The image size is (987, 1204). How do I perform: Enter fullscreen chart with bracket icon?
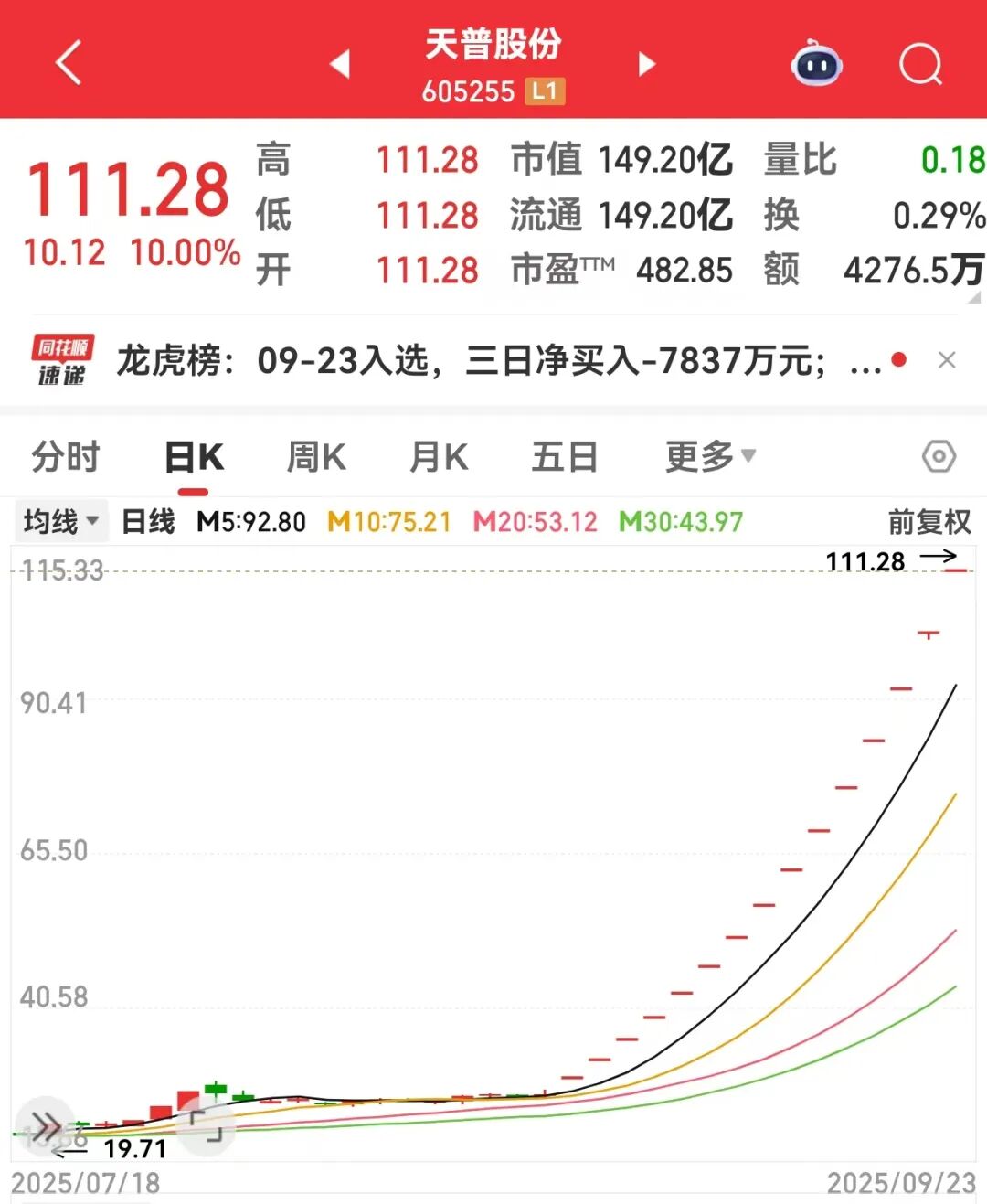point(207,1125)
